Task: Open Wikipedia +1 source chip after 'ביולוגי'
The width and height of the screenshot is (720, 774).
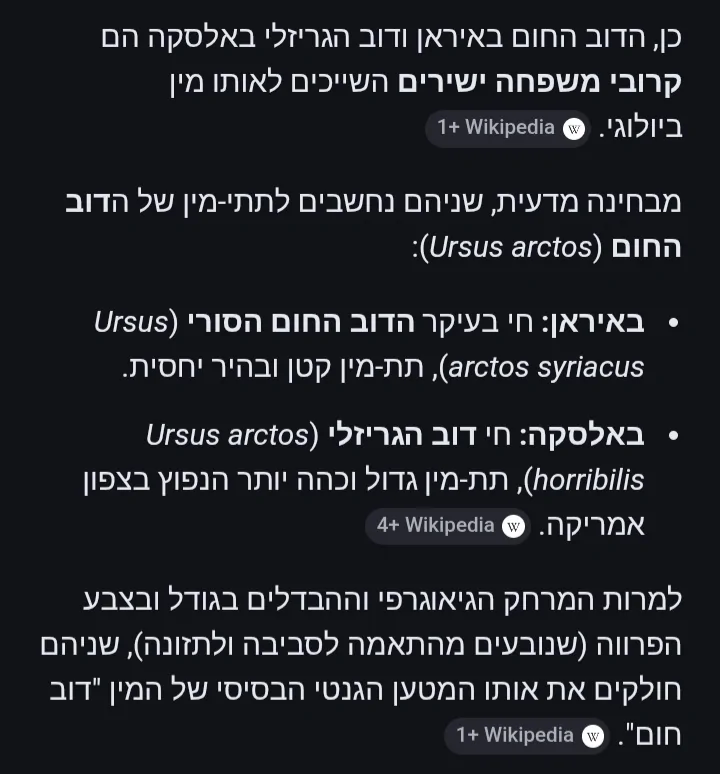Action: [508, 129]
